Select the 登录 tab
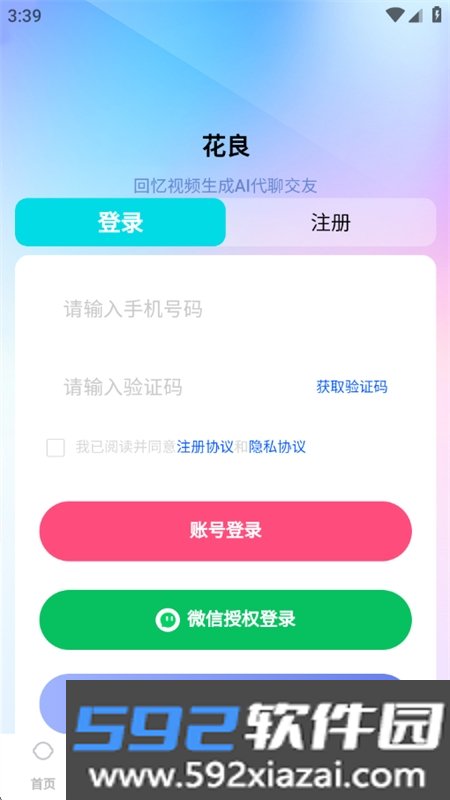The width and height of the screenshot is (450, 800). tap(120, 222)
